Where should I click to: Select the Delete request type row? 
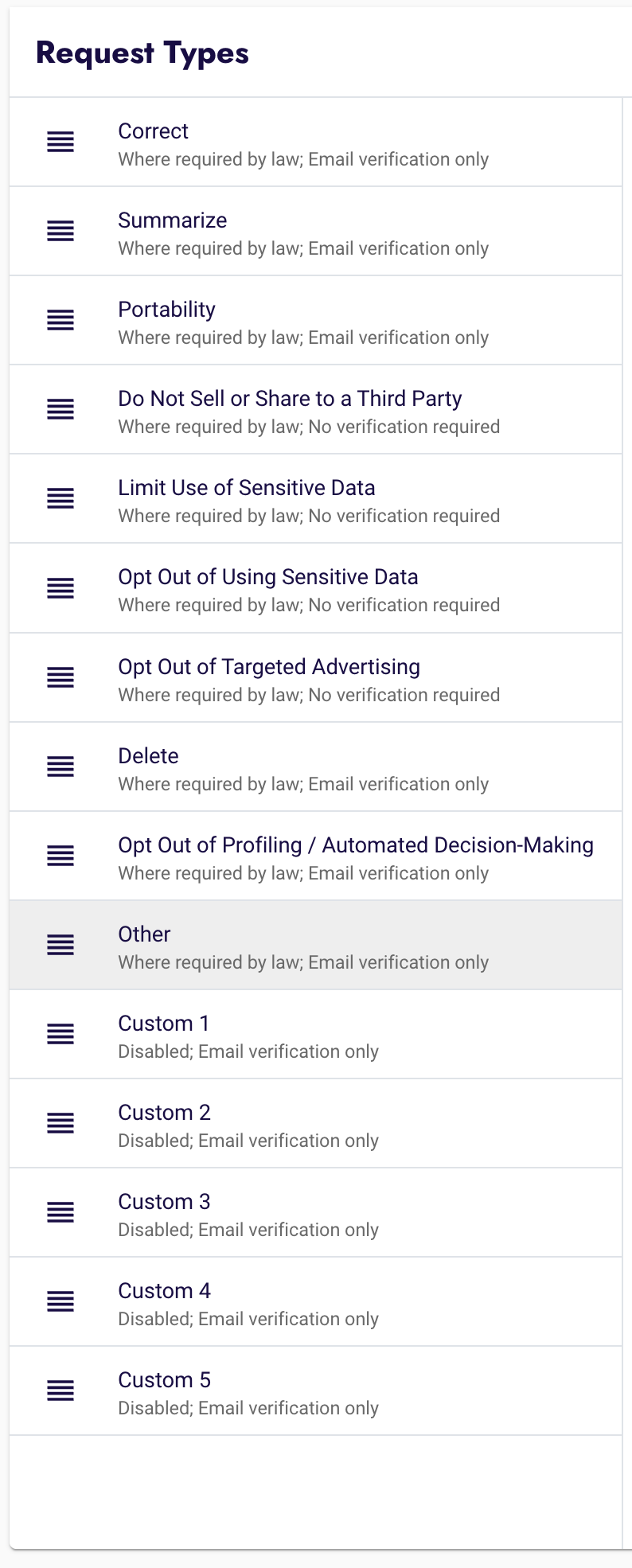[318, 766]
